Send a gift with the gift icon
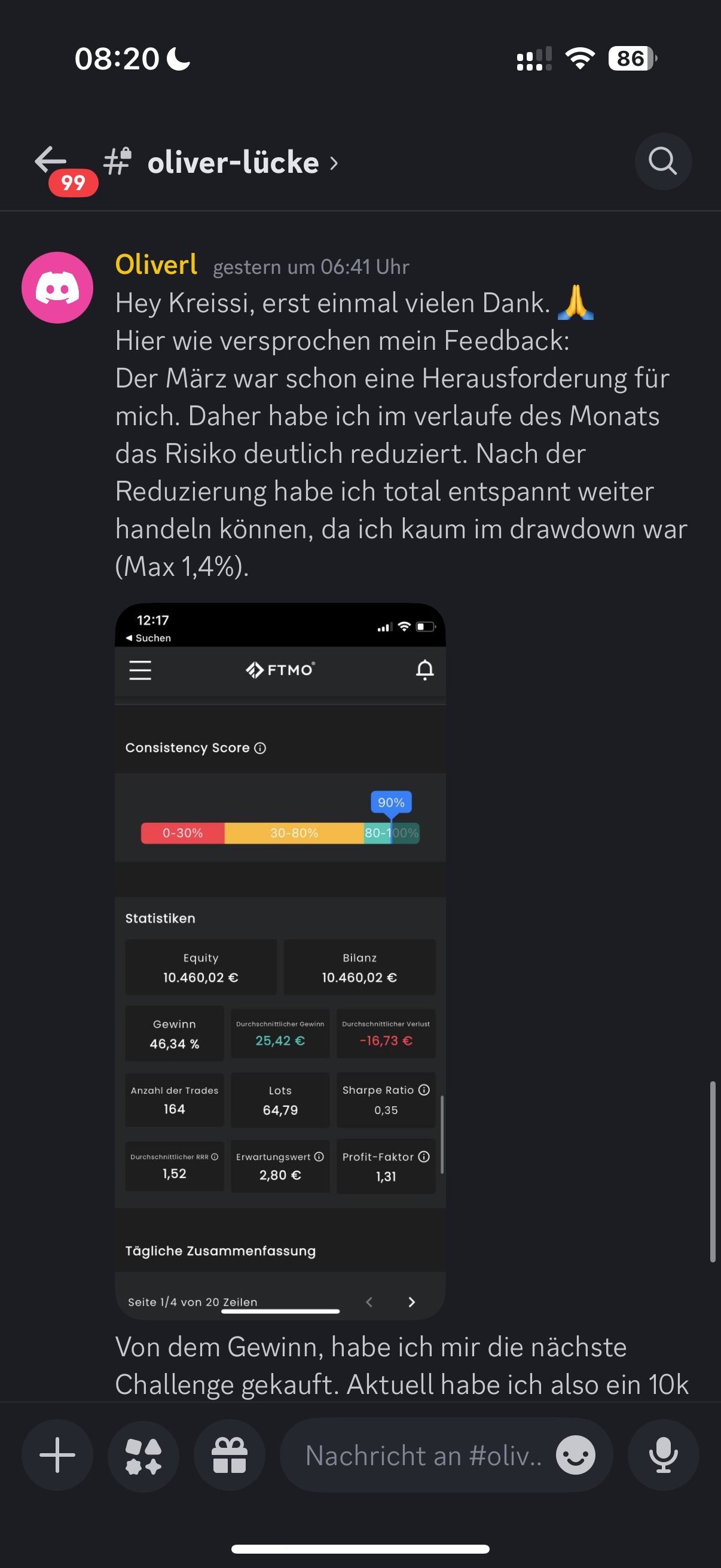 pyautogui.click(x=230, y=1455)
